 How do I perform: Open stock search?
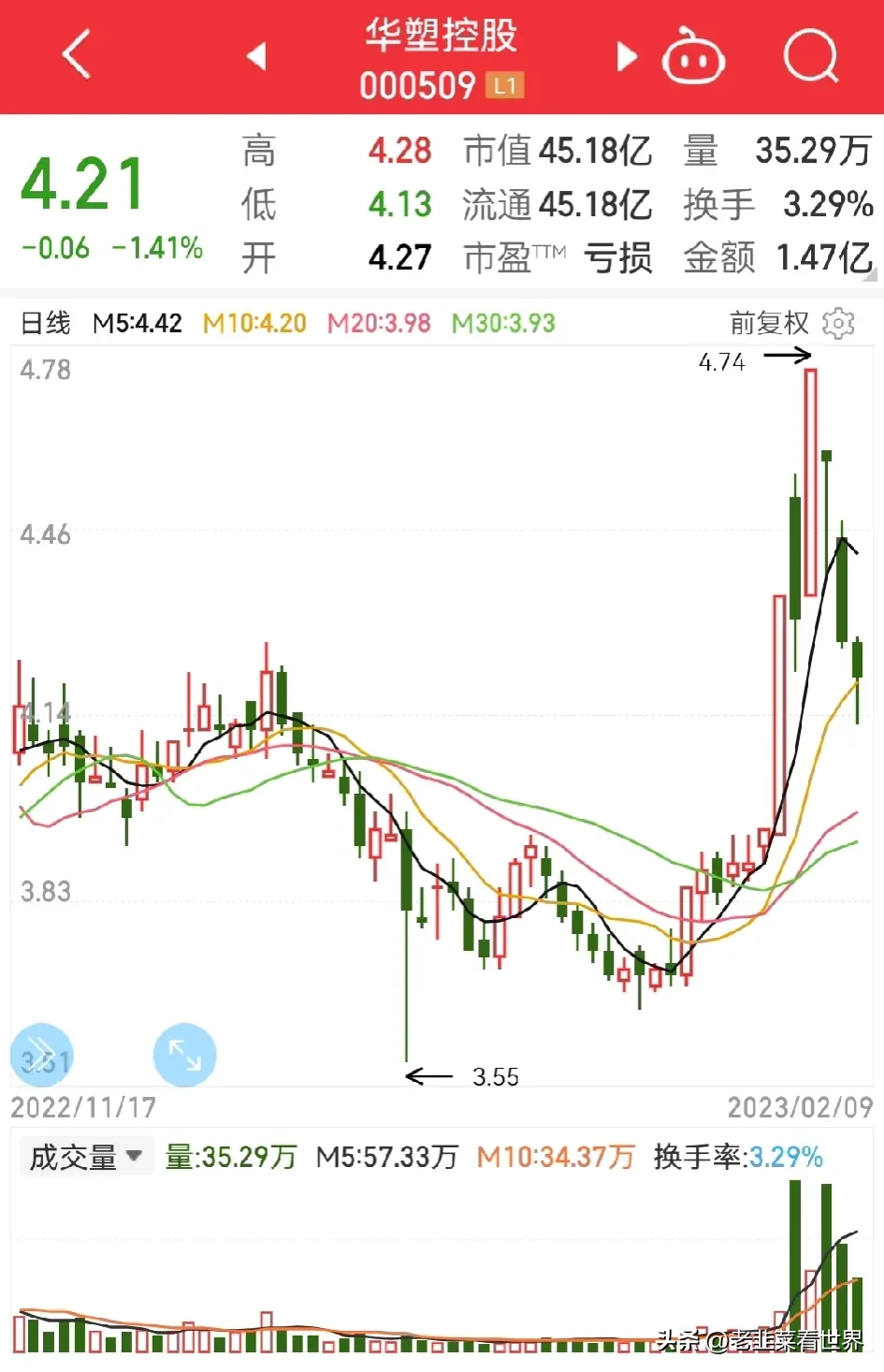[x=810, y=54]
